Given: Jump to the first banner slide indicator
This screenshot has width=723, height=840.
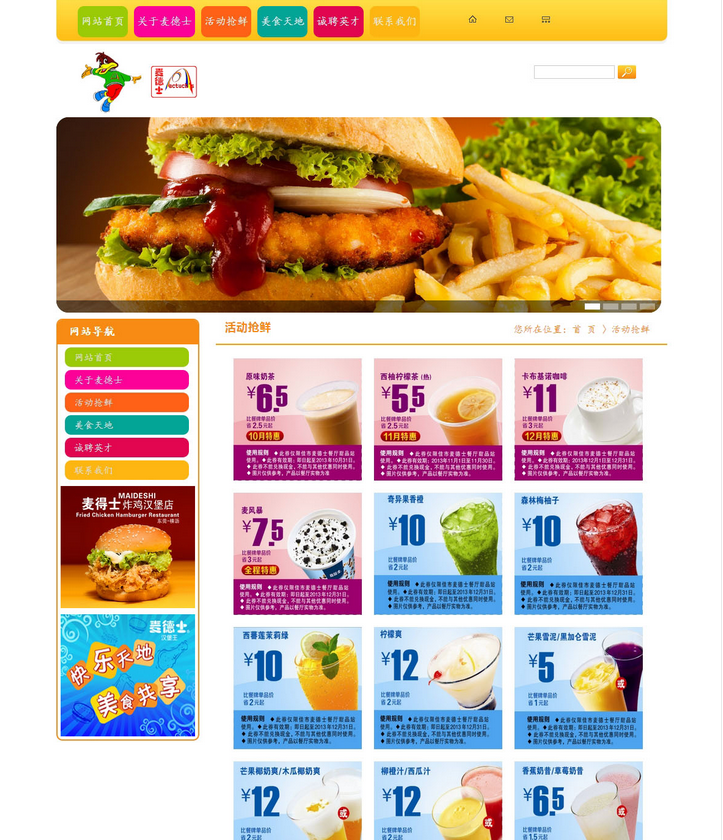Looking at the screenshot, I should click(592, 306).
